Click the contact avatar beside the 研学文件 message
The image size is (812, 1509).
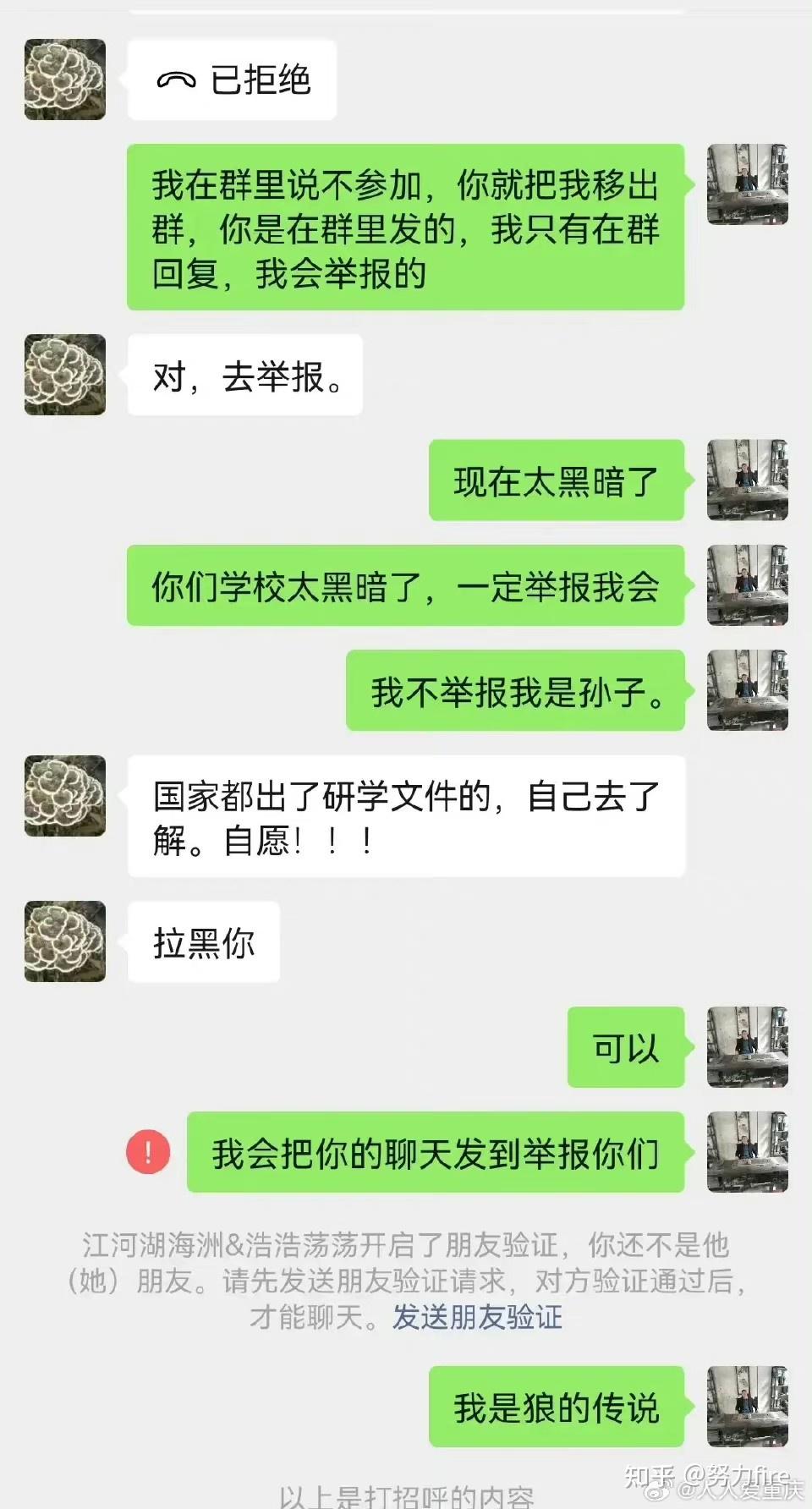click(64, 797)
